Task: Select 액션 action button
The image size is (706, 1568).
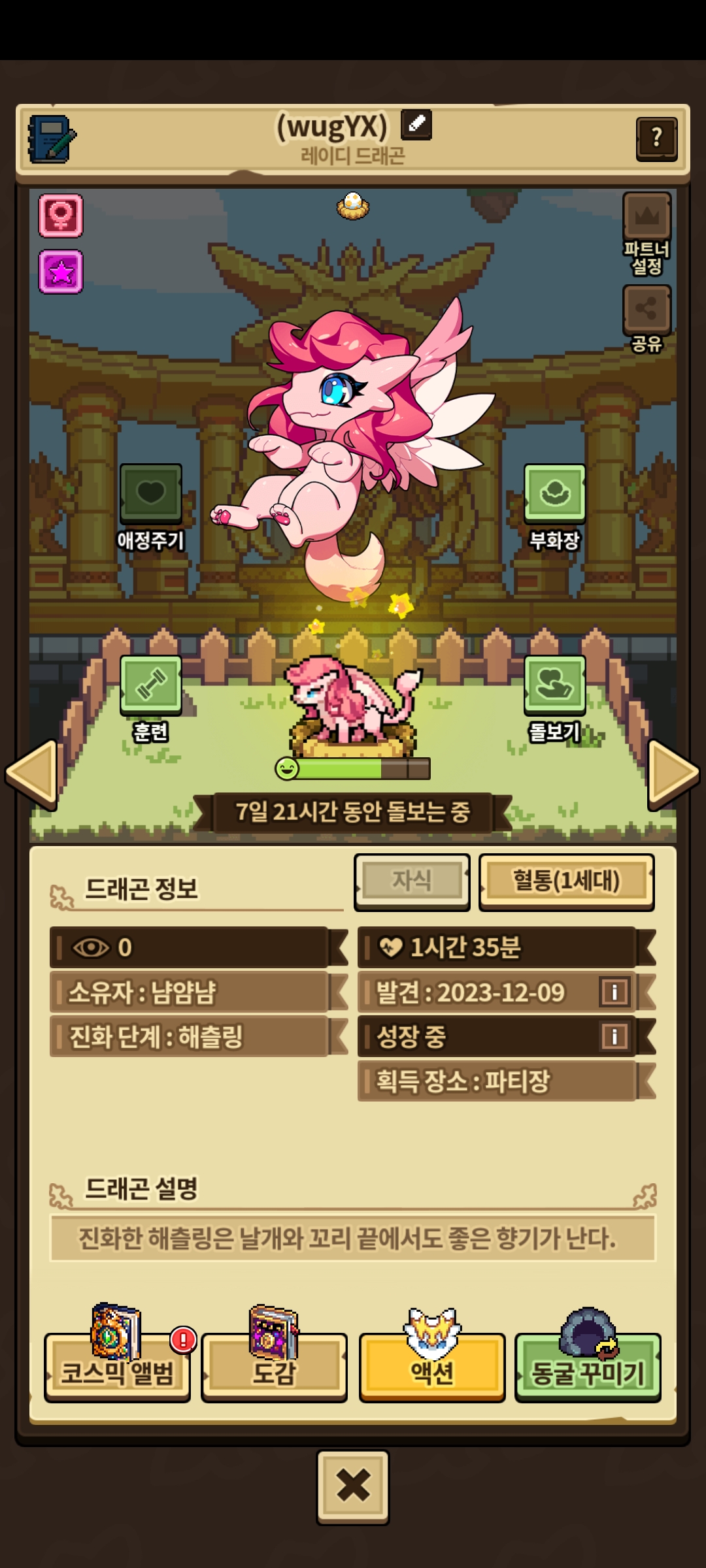Action: tap(432, 1365)
